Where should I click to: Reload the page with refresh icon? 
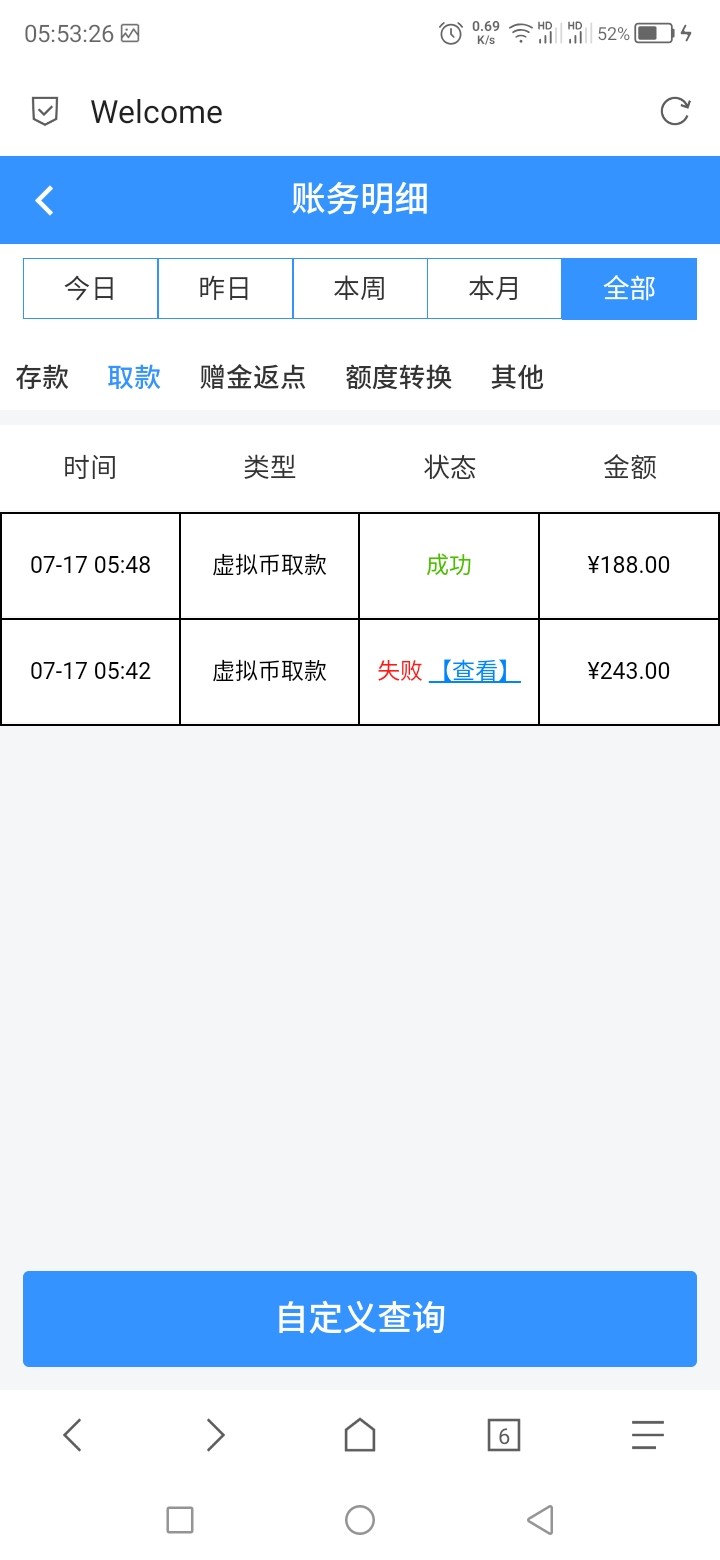tap(675, 111)
